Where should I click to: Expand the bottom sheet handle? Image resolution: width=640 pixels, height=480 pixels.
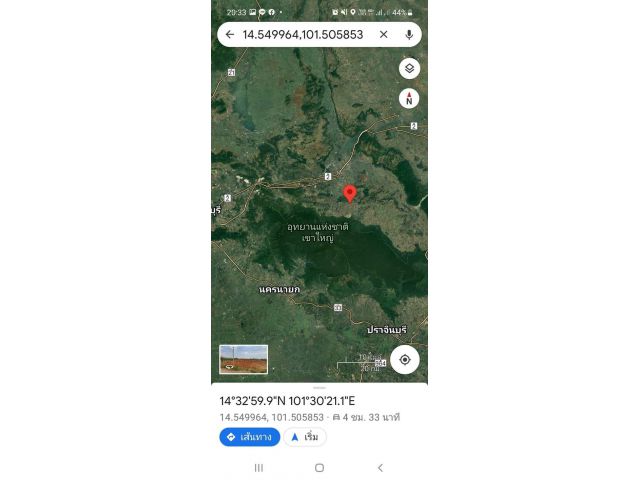click(x=319, y=387)
